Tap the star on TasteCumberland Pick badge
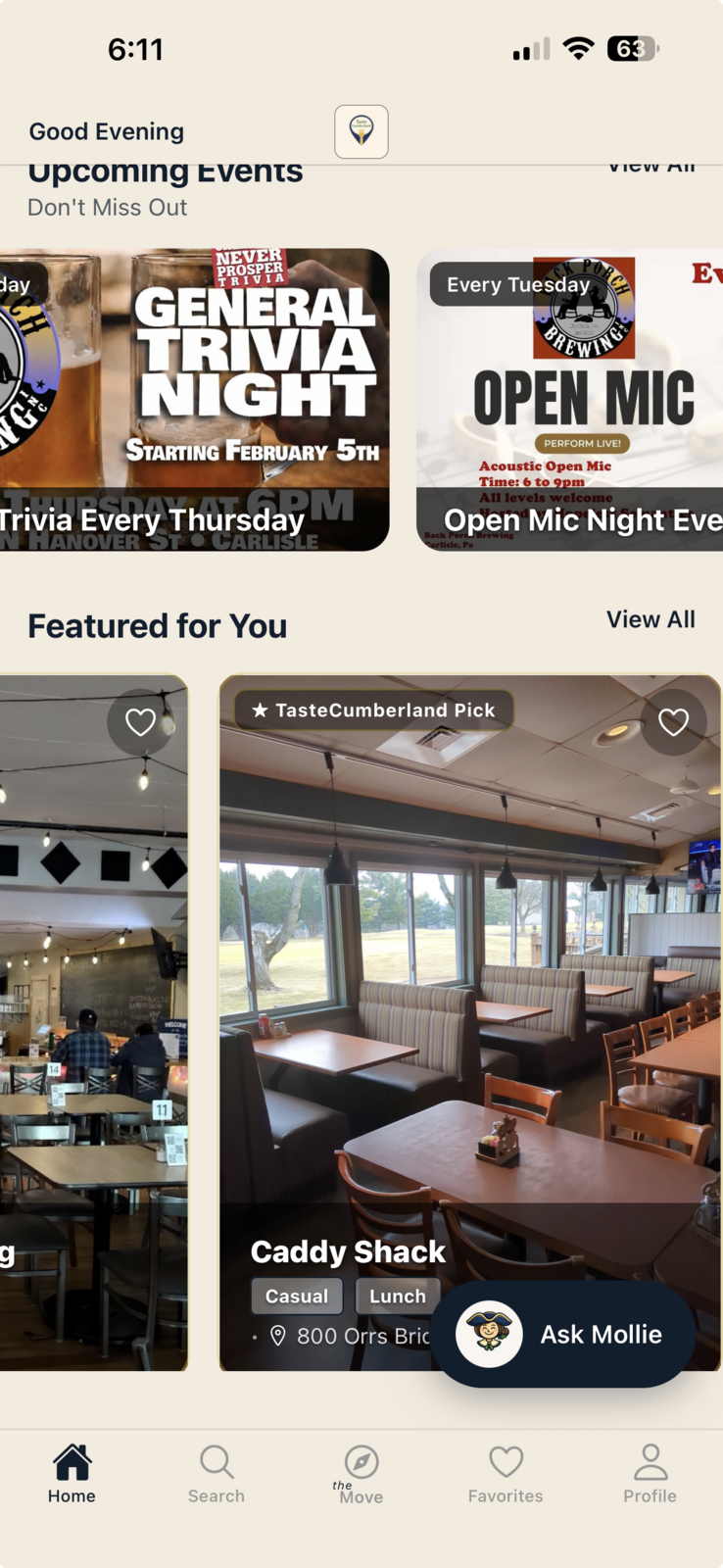This screenshot has height=1568, width=723. [260, 710]
